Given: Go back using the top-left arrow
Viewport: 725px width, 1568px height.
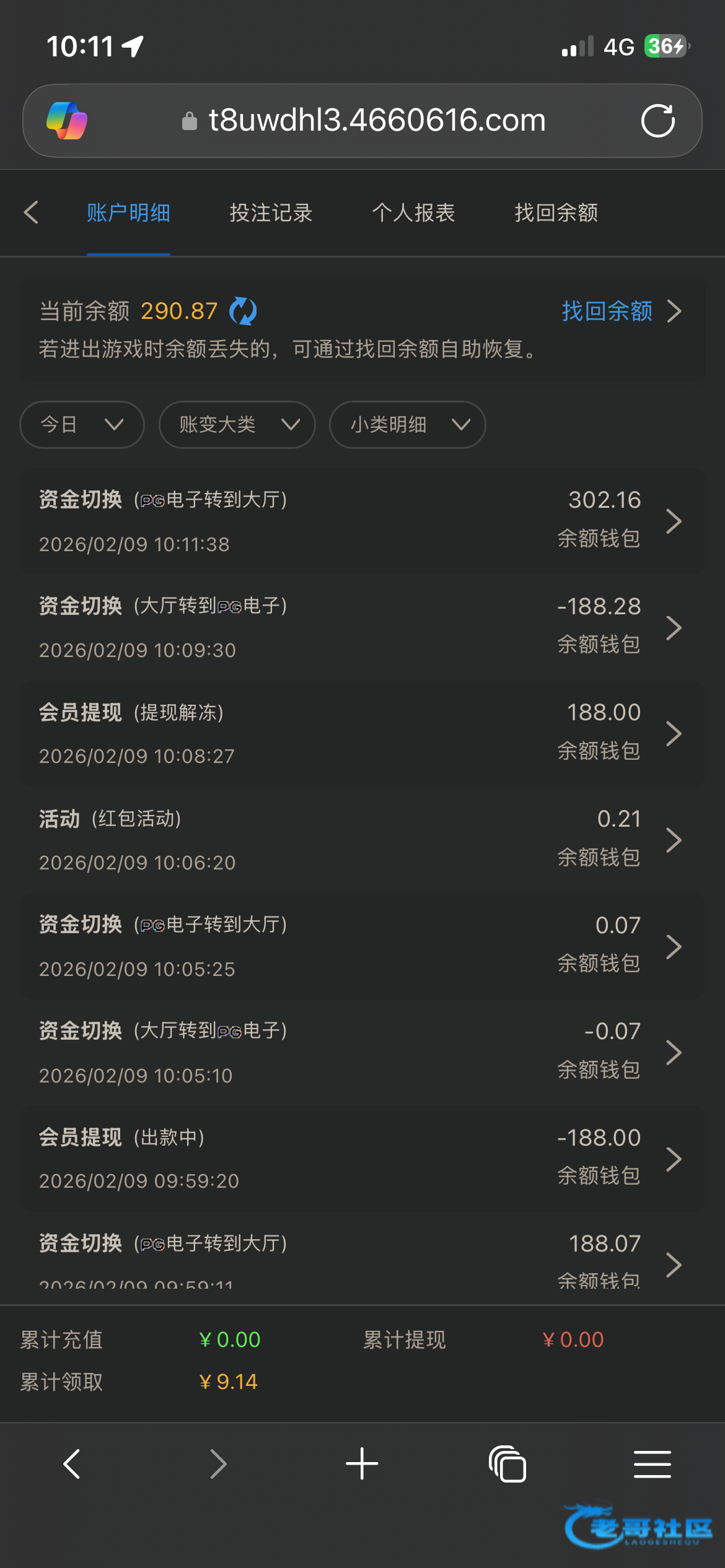Looking at the screenshot, I should pos(31,212).
